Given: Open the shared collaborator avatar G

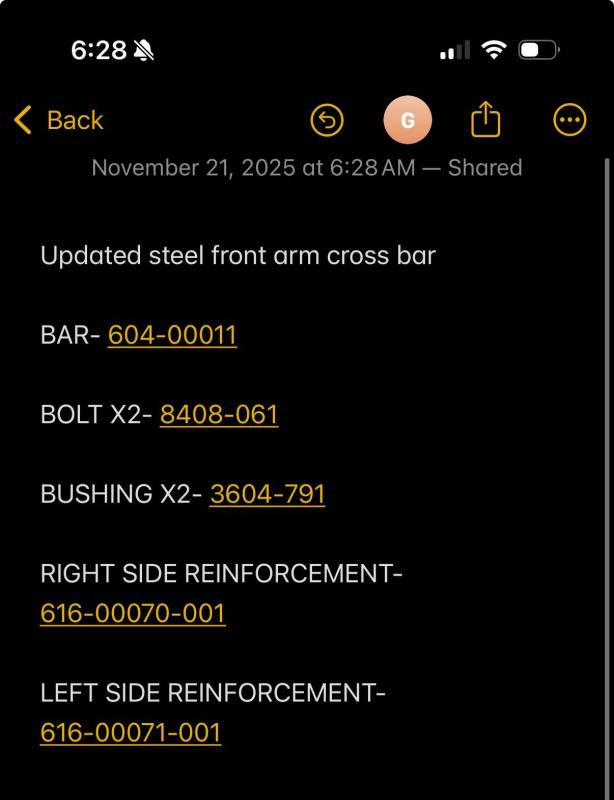Looking at the screenshot, I should (407, 121).
